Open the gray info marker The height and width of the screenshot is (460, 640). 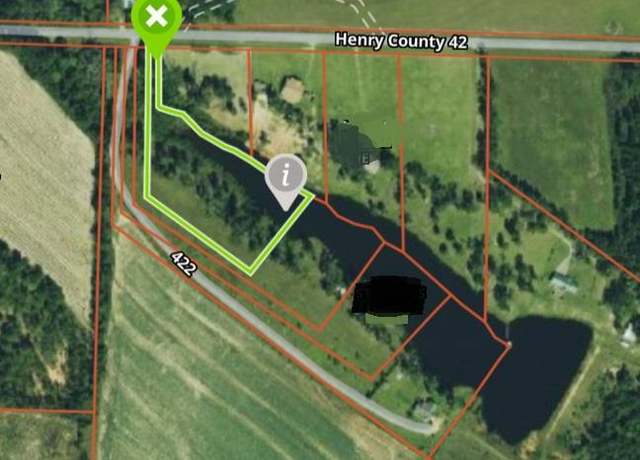[288, 176]
